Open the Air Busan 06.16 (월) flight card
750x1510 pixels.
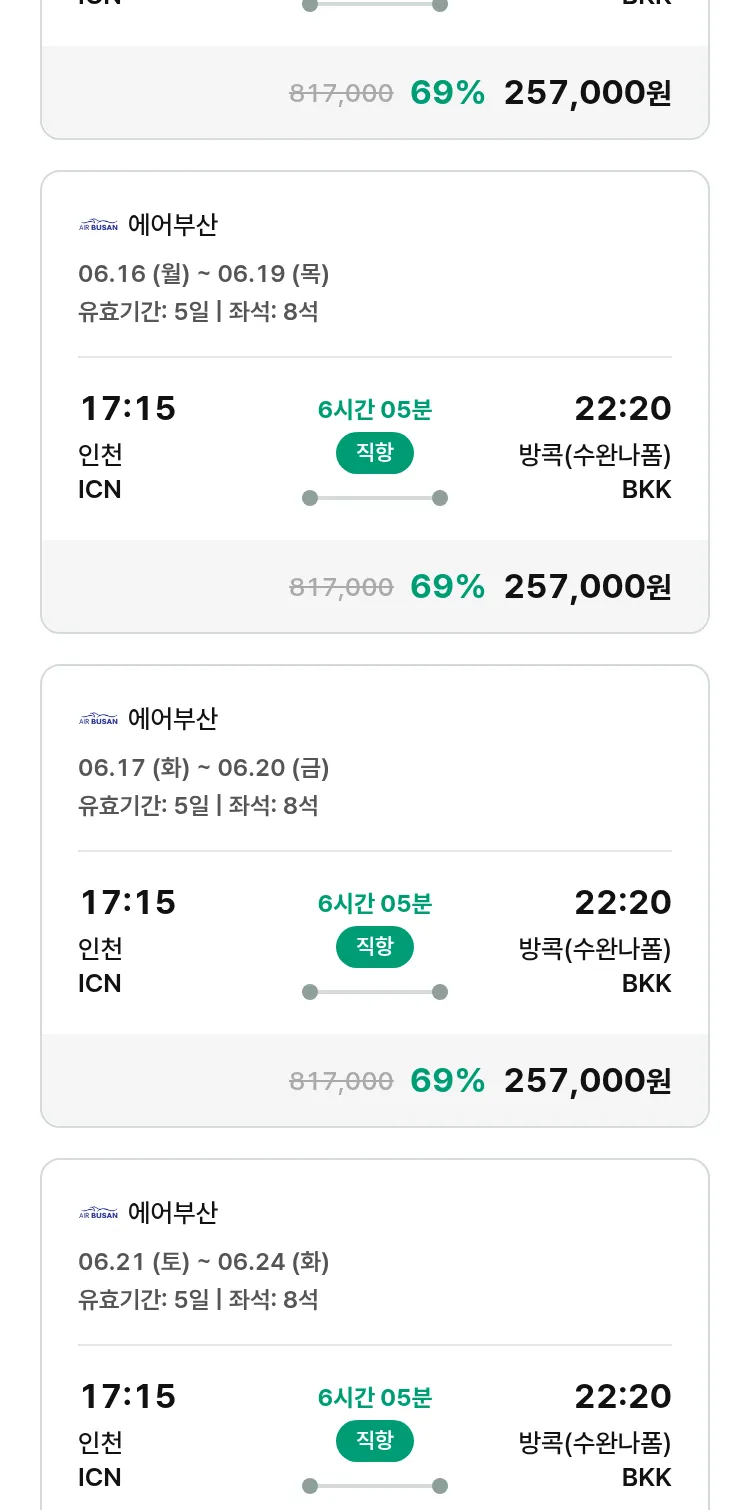pos(375,402)
